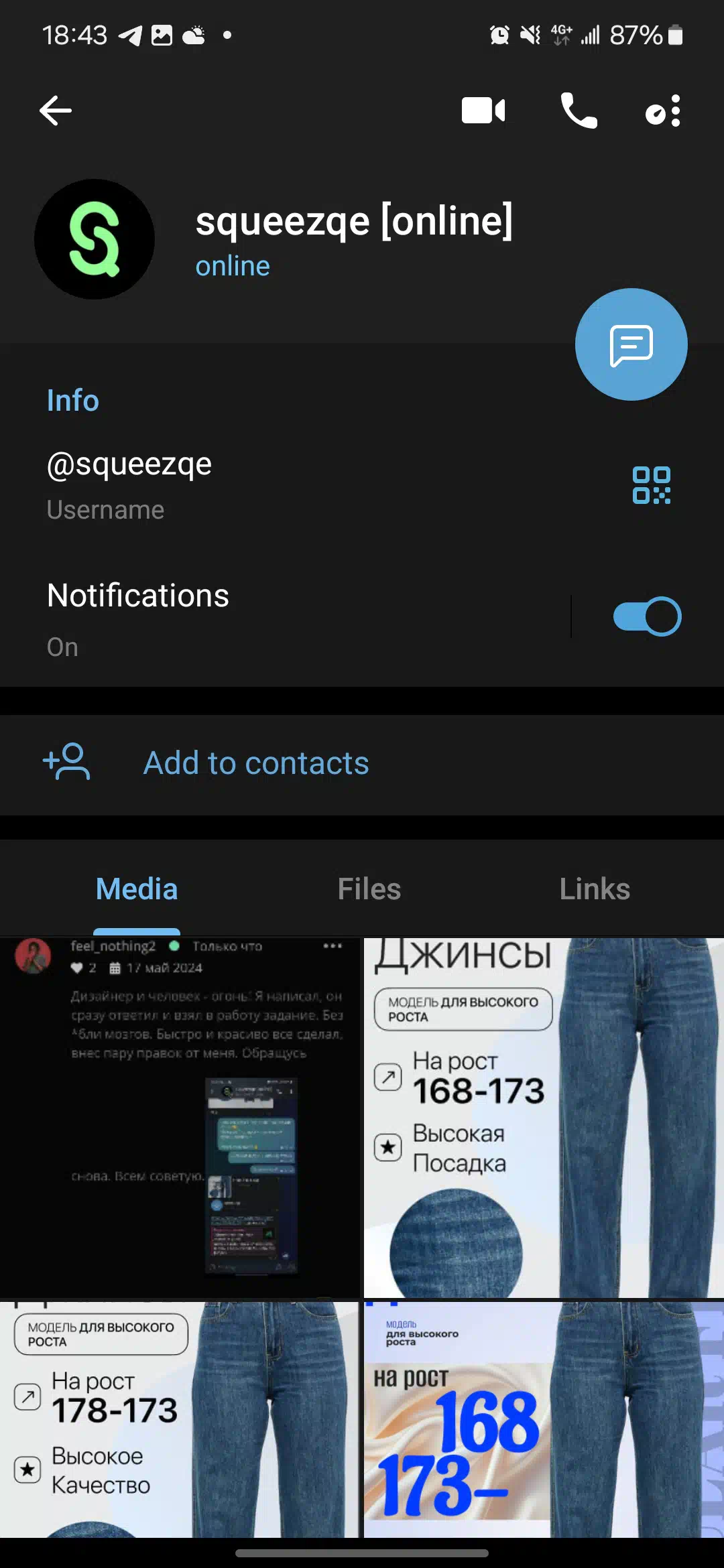
Task: Tap the blue message floating button
Action: click(631, 344)
